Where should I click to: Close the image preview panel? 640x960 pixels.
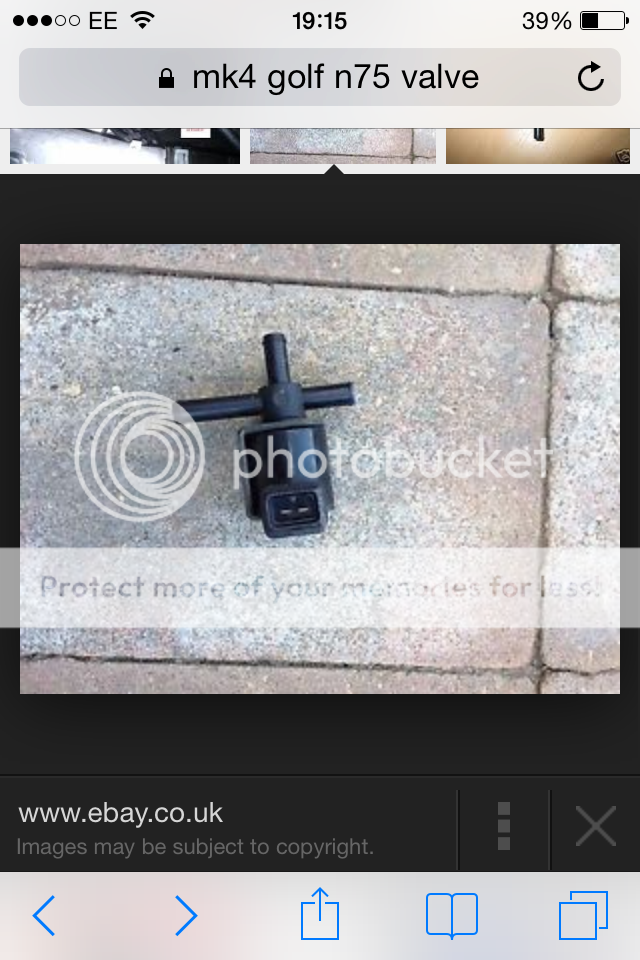(x=596, y=827)
